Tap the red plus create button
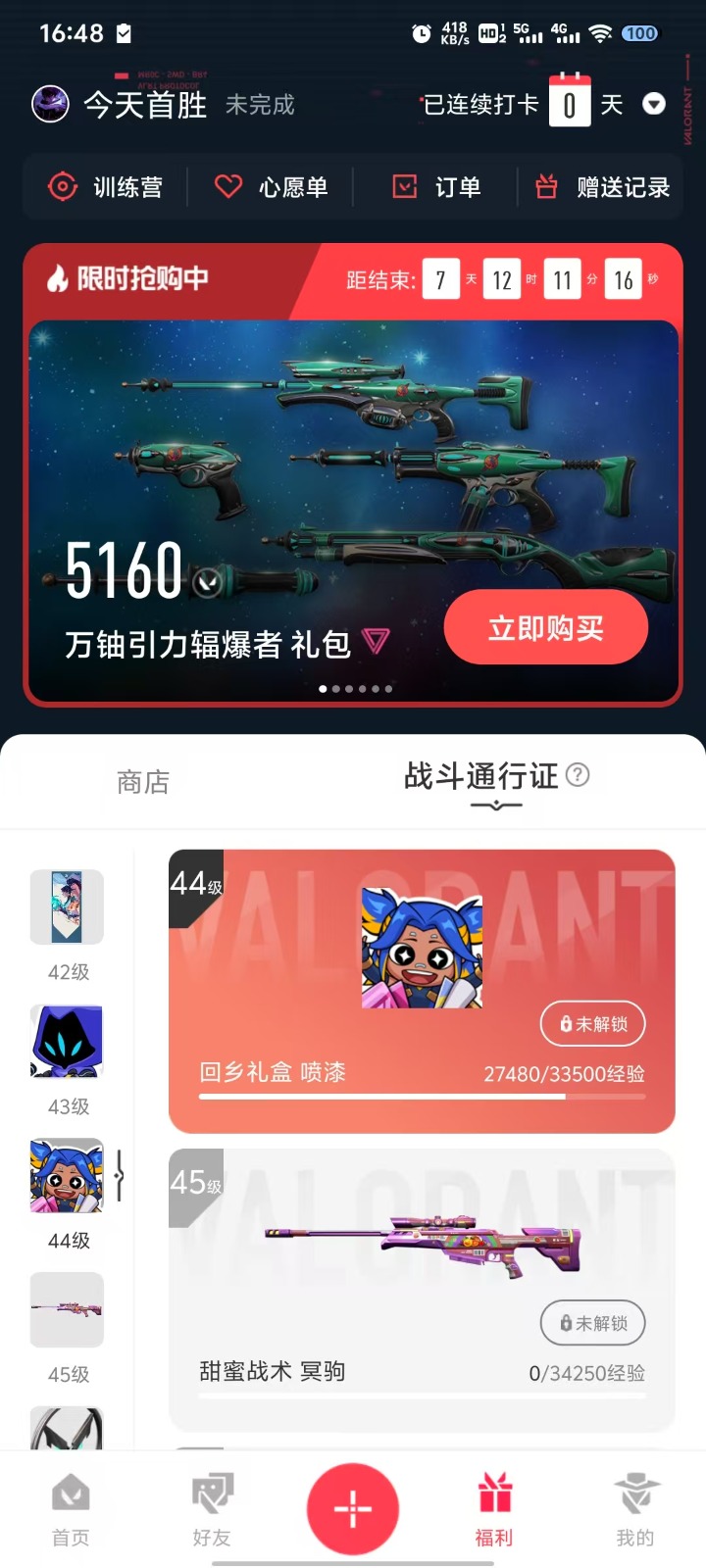706x1568 pixels. (x=353, y=1509)
